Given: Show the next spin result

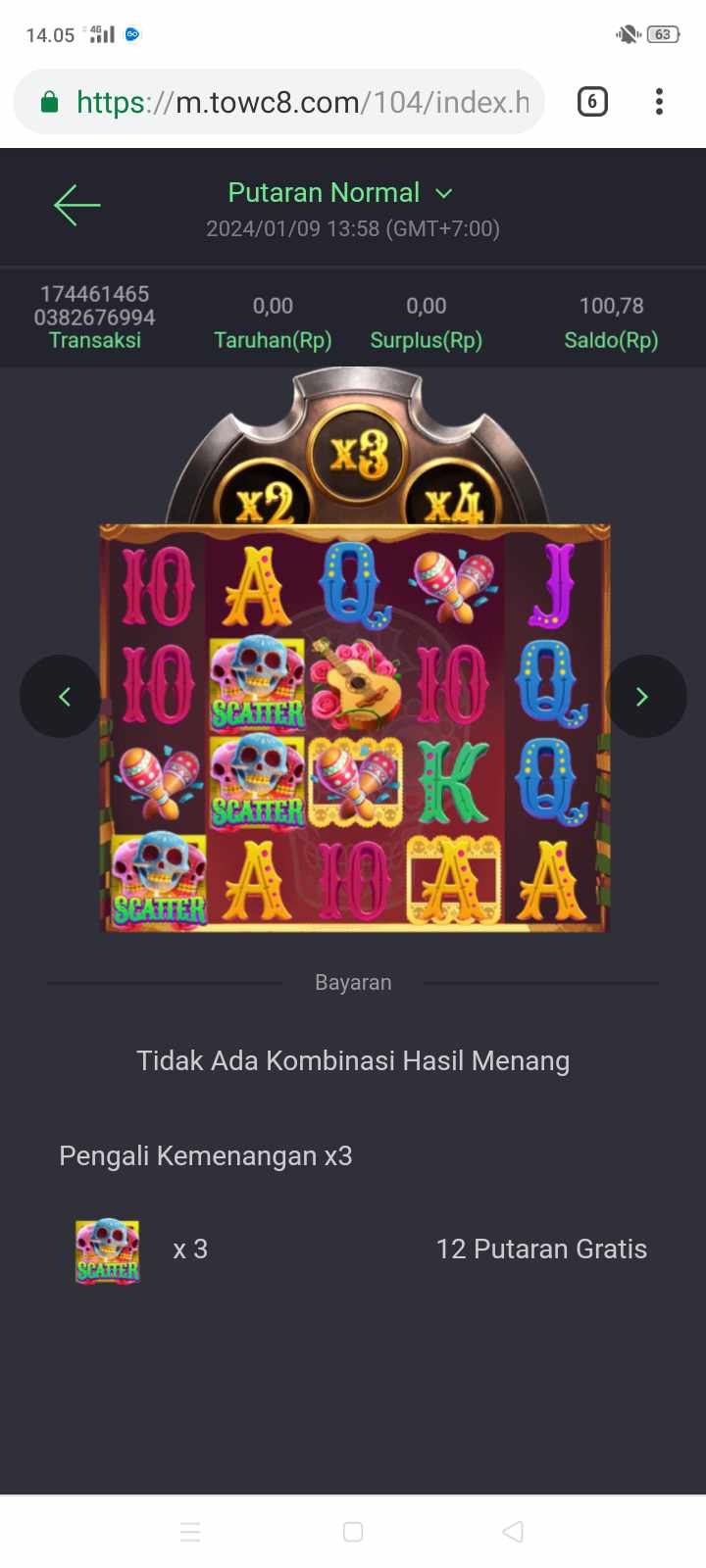Looking at the screenshot, I should pos(643,697).
